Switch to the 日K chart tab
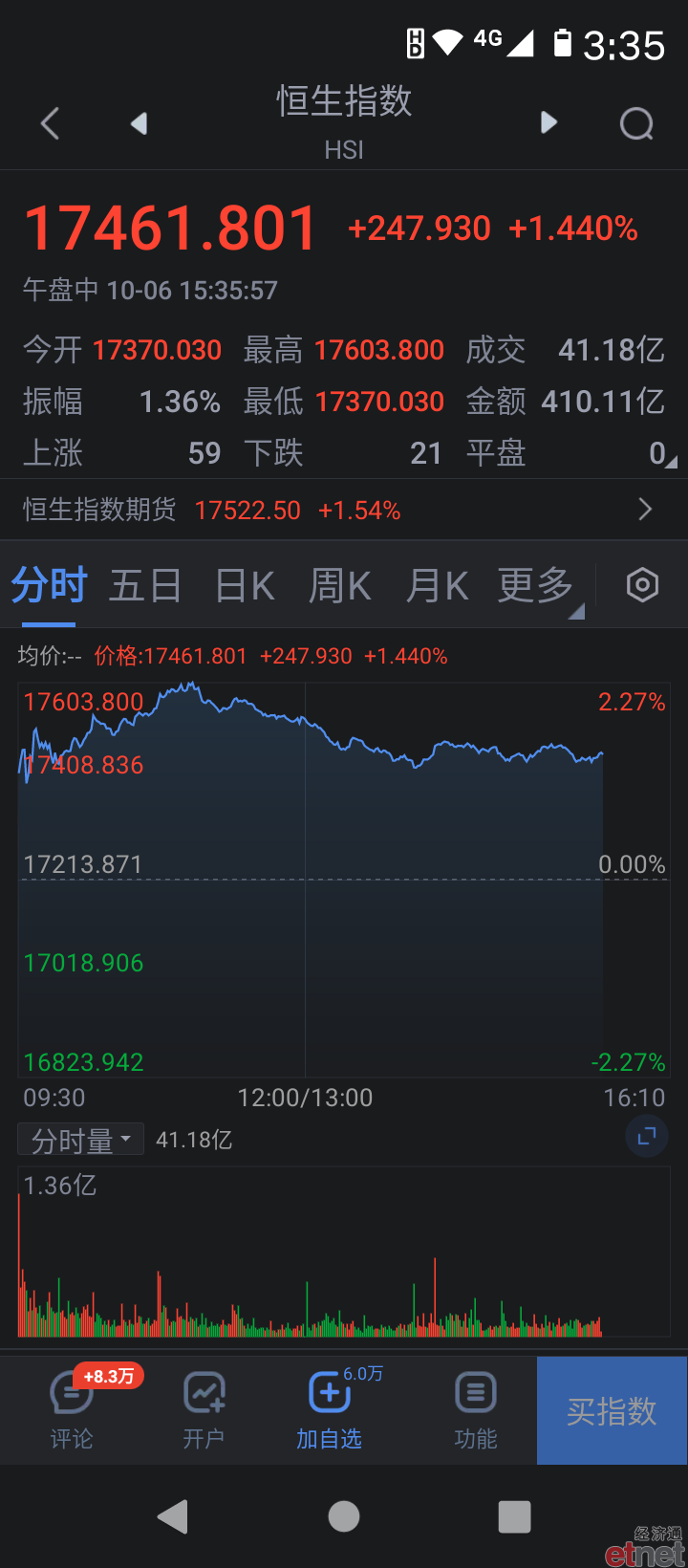 coord(245,585)
